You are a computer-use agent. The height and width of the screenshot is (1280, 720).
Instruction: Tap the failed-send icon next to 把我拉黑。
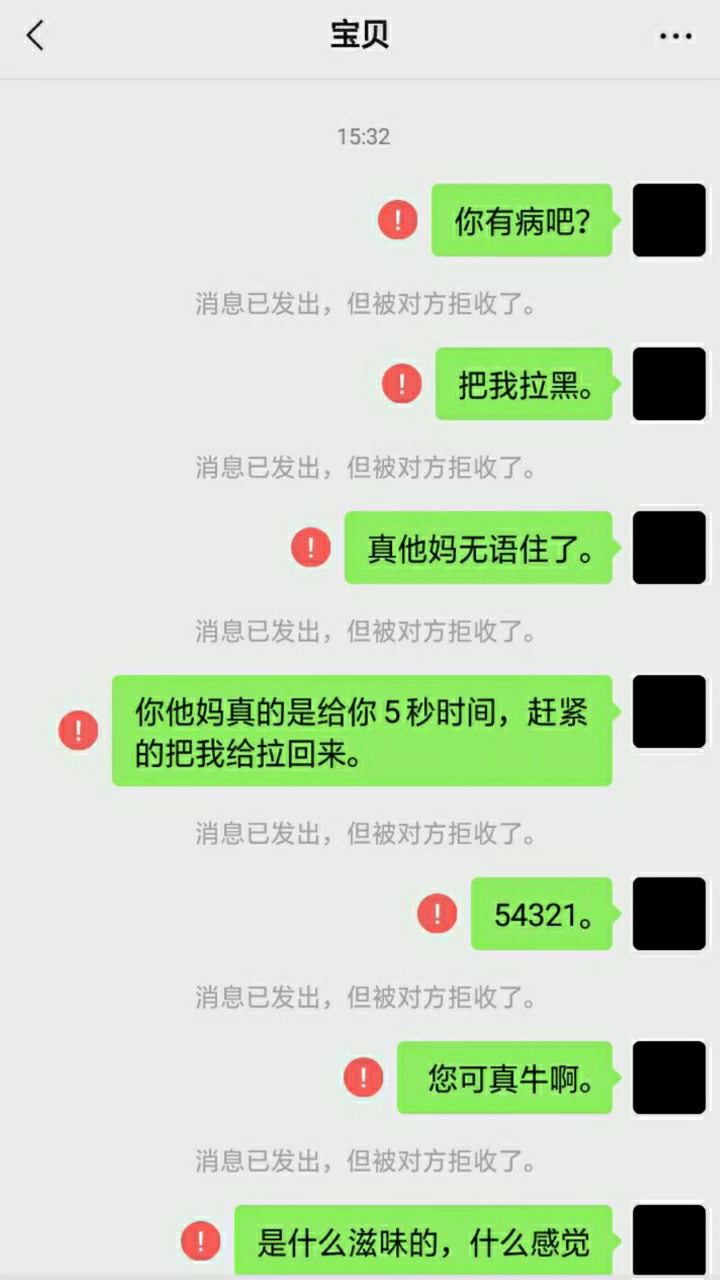tap(402, 383)
